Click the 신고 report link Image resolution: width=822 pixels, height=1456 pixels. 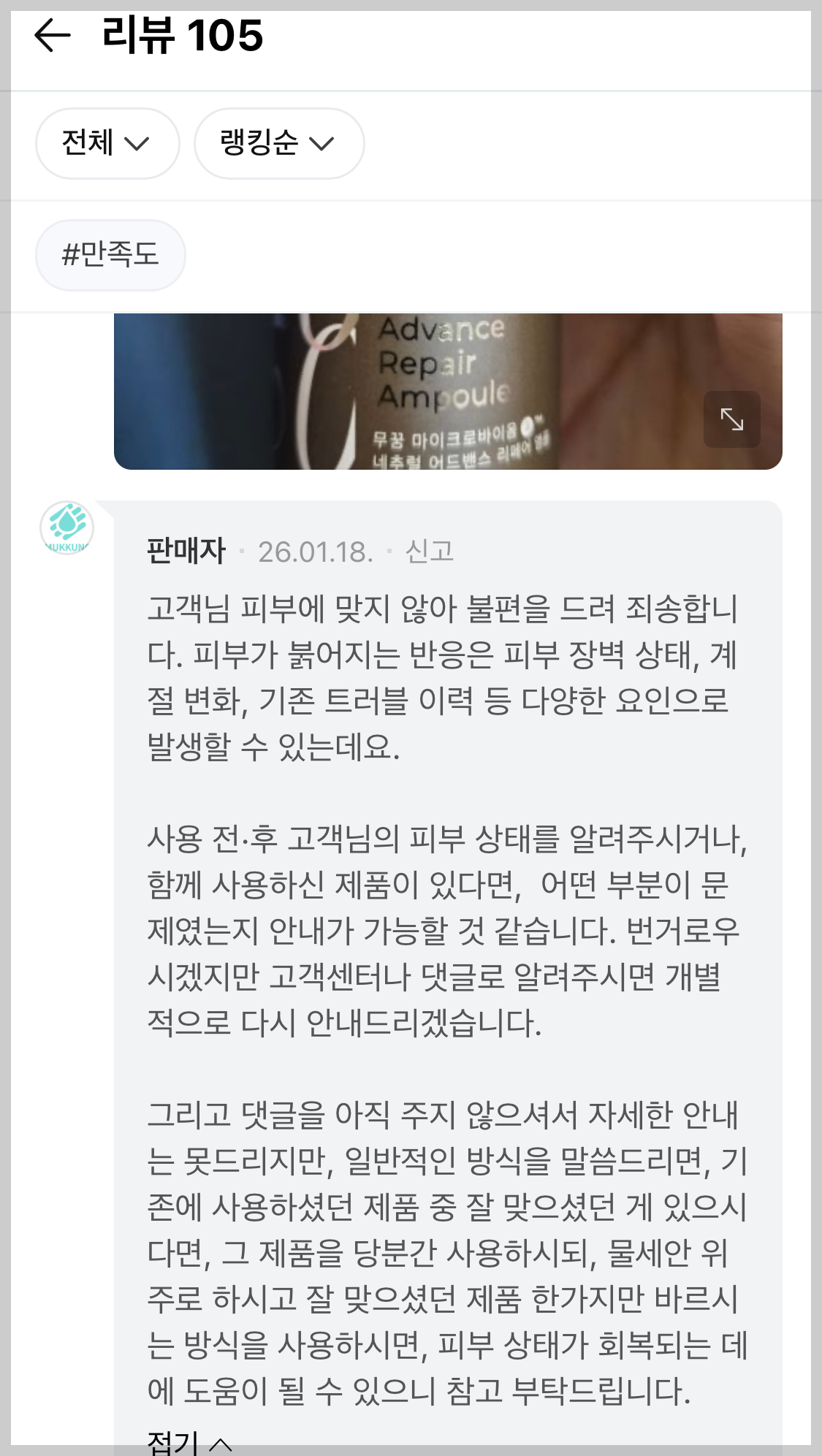[x=430, y=552]
